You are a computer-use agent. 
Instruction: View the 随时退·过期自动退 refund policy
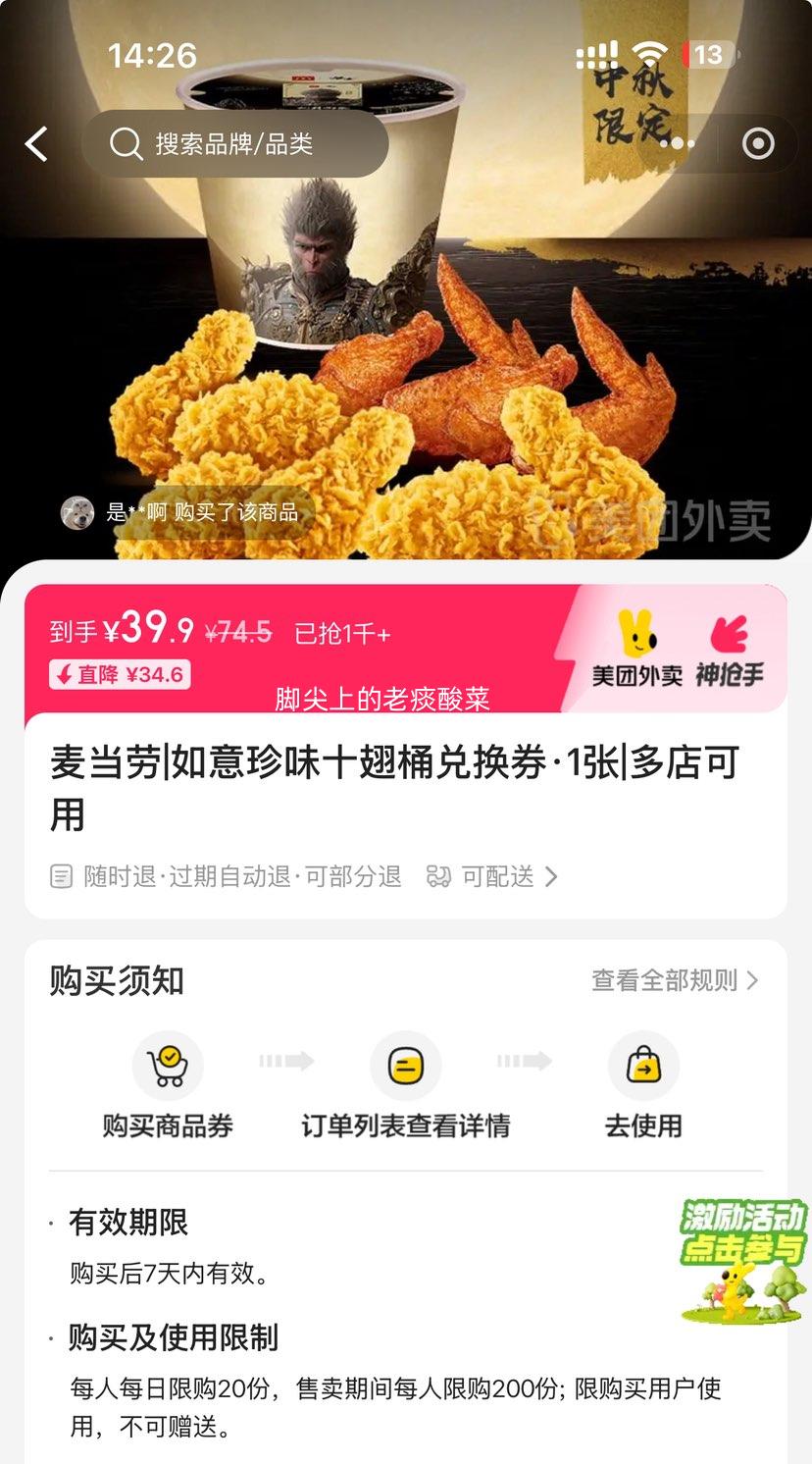coord(228,876)
